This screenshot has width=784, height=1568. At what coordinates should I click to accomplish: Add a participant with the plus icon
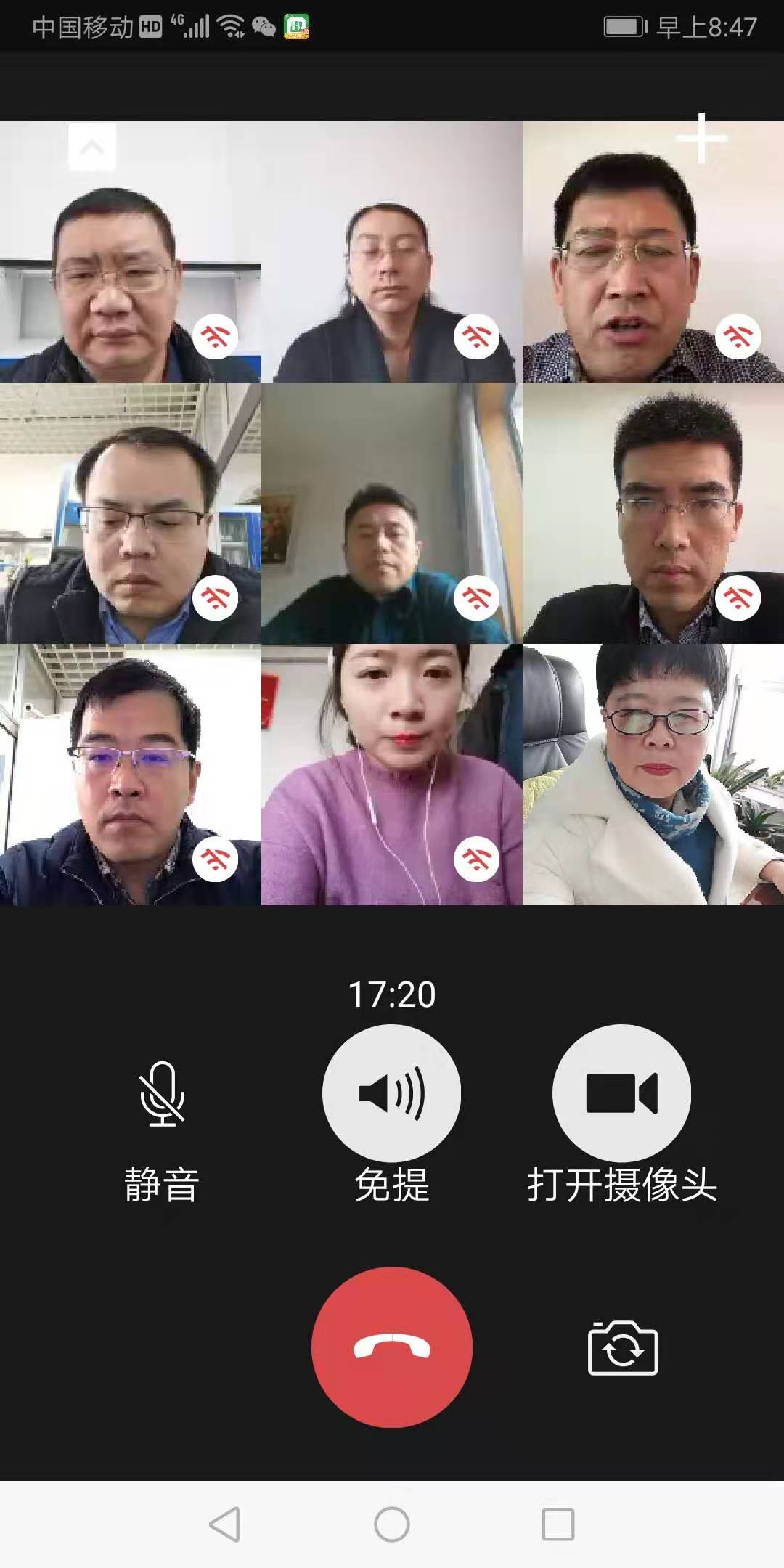pyautogui.click(x=701, y=138)
